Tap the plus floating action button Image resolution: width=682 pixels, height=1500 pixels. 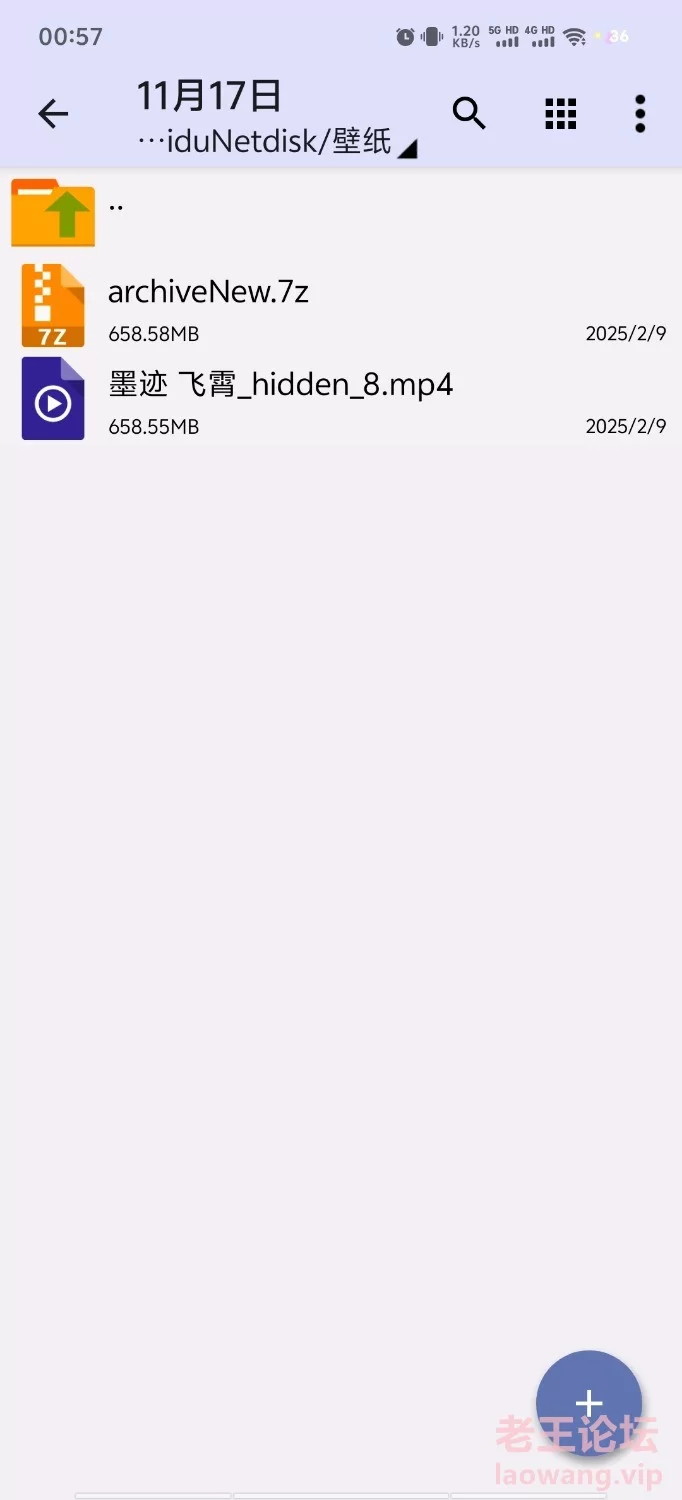tap(589, 1403)
